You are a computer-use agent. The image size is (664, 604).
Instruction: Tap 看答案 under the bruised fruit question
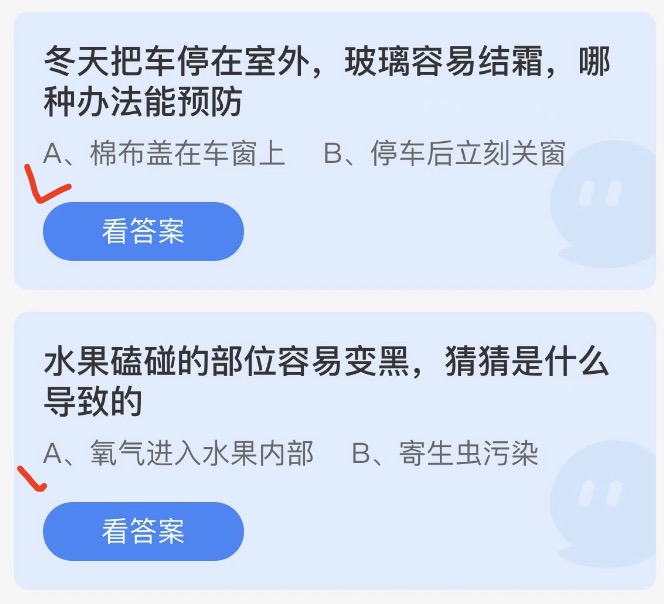(143, 531)
